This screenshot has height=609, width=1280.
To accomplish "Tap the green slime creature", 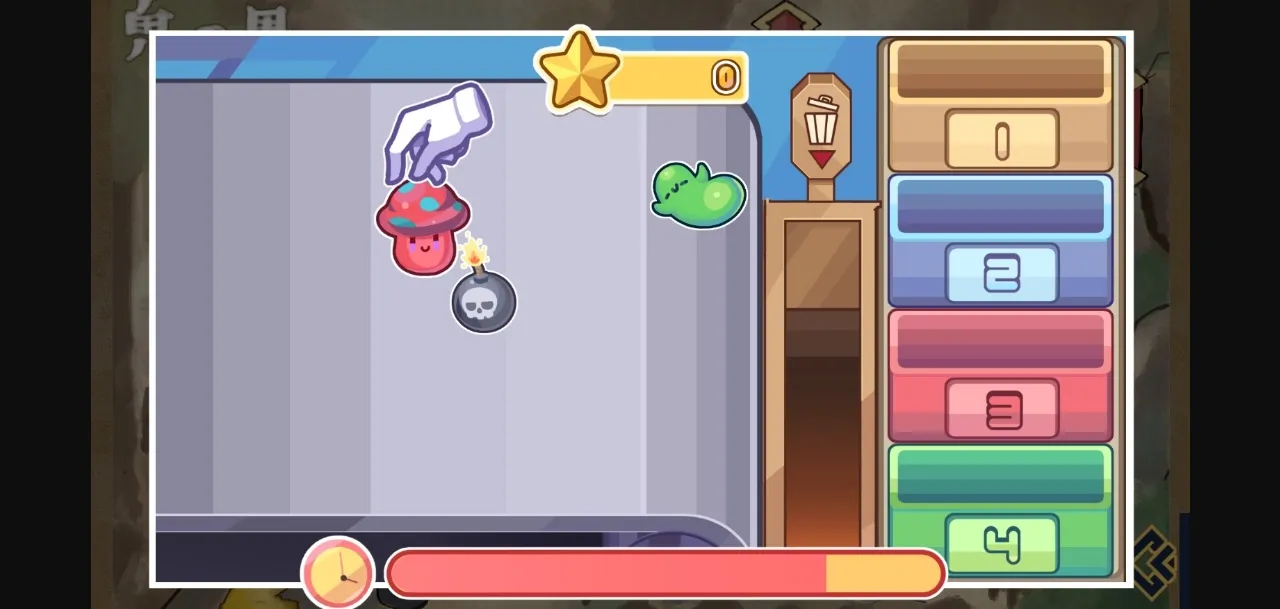I will click(x=698, y=193).
